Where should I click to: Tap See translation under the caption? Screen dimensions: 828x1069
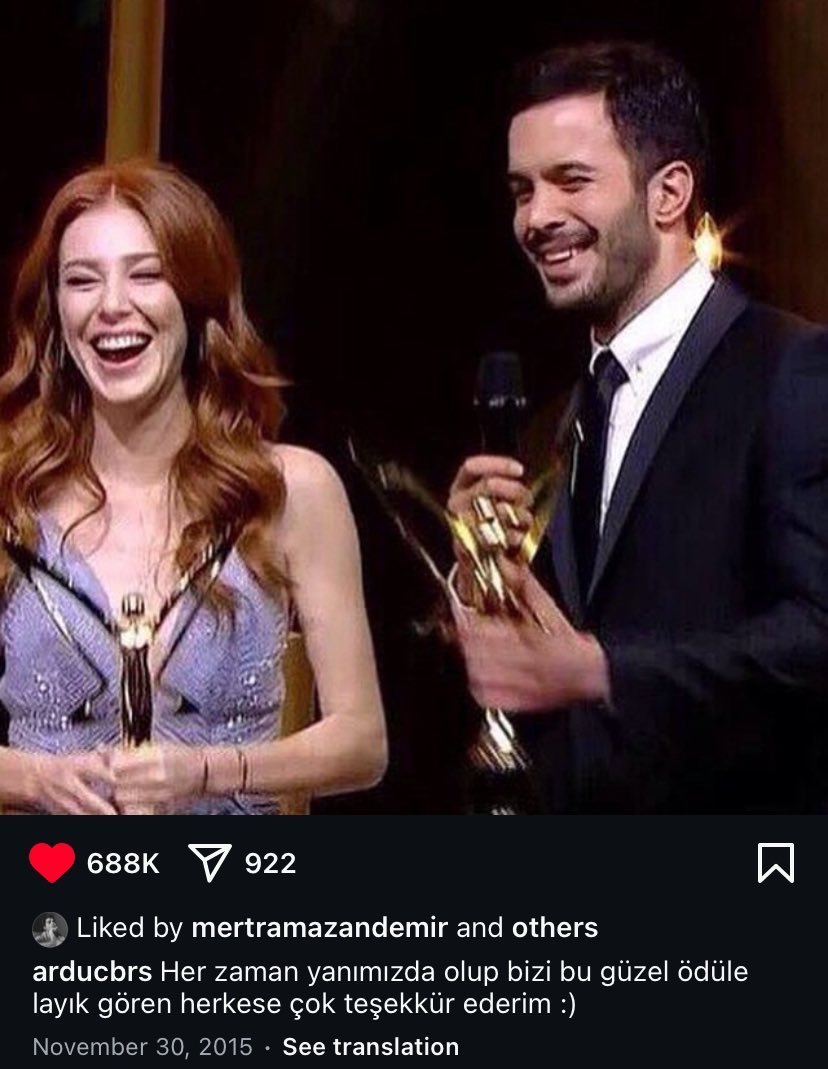[371, 1047]
